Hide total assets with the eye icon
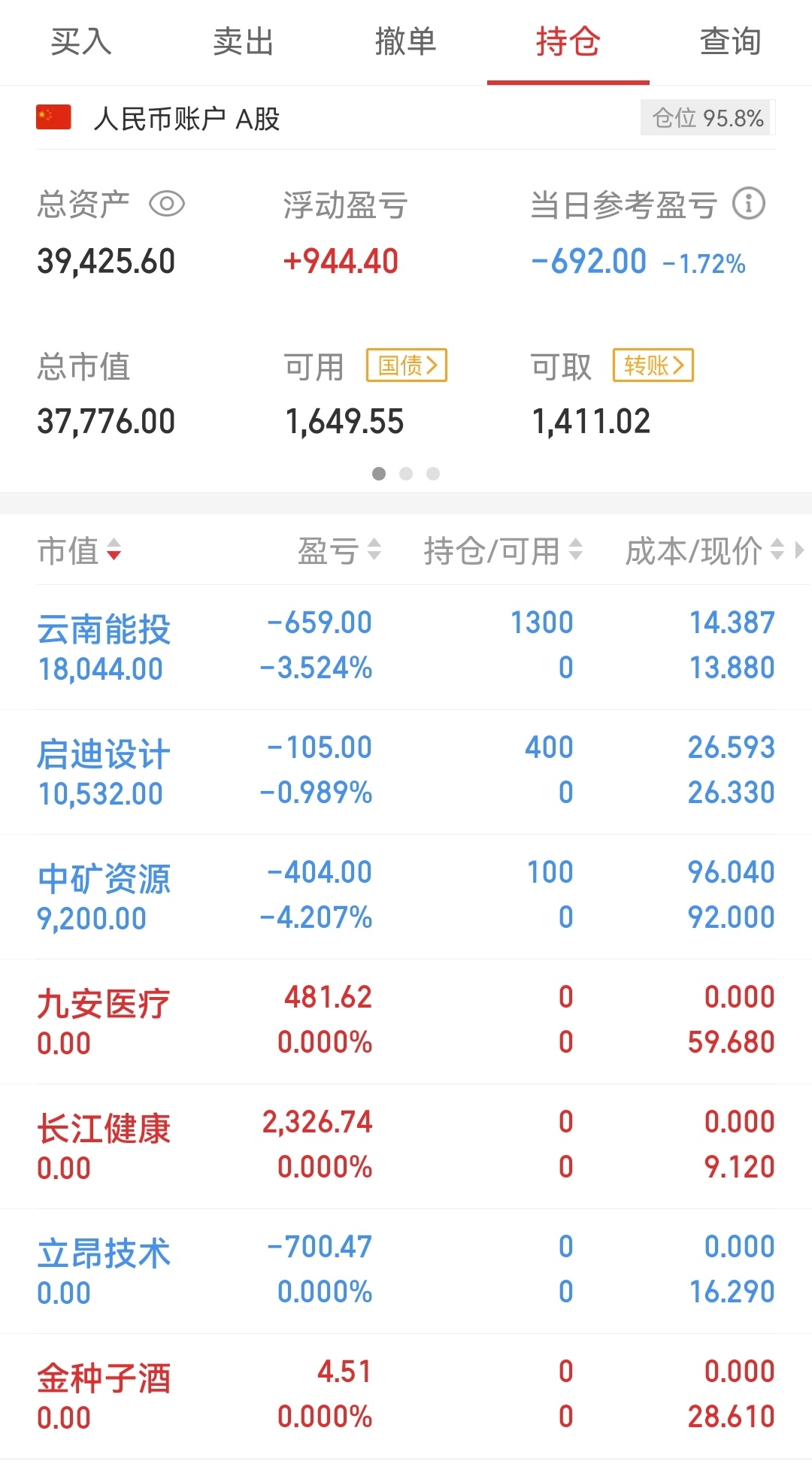This screenshot has height=1464, width=812. [x=167, y=204]
